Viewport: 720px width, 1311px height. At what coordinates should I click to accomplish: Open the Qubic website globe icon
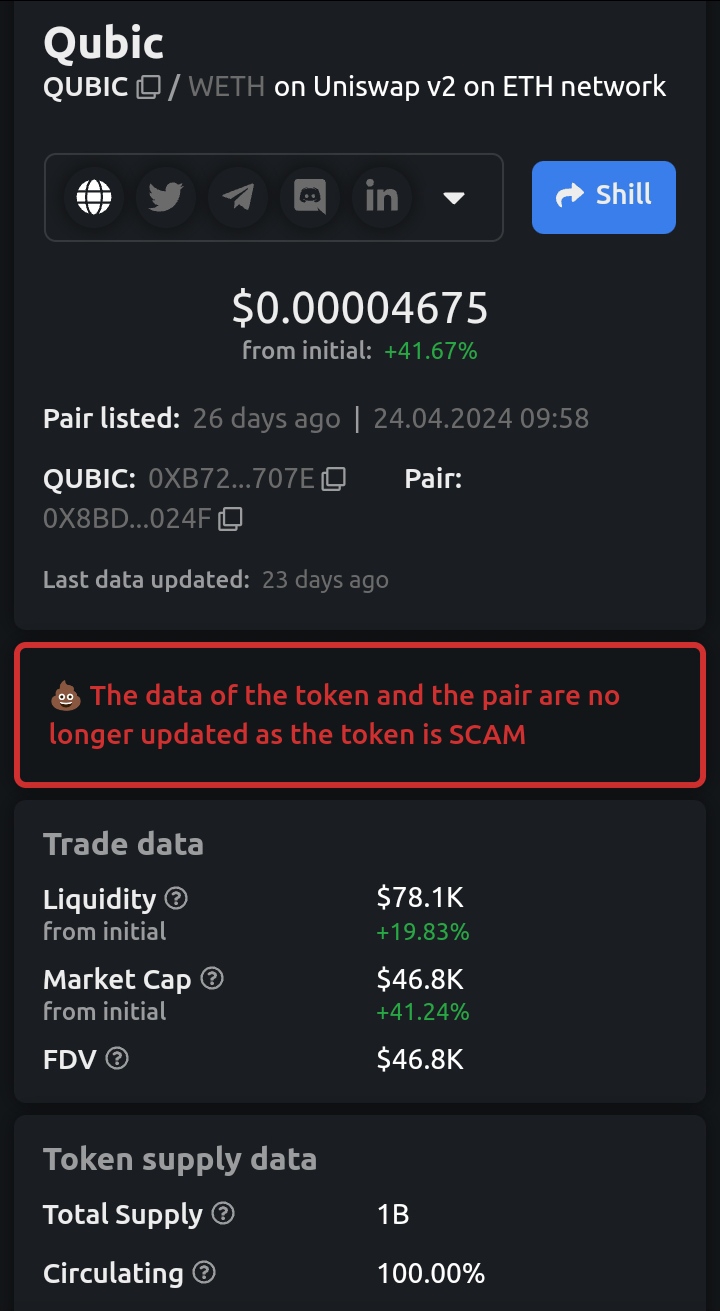94,197
